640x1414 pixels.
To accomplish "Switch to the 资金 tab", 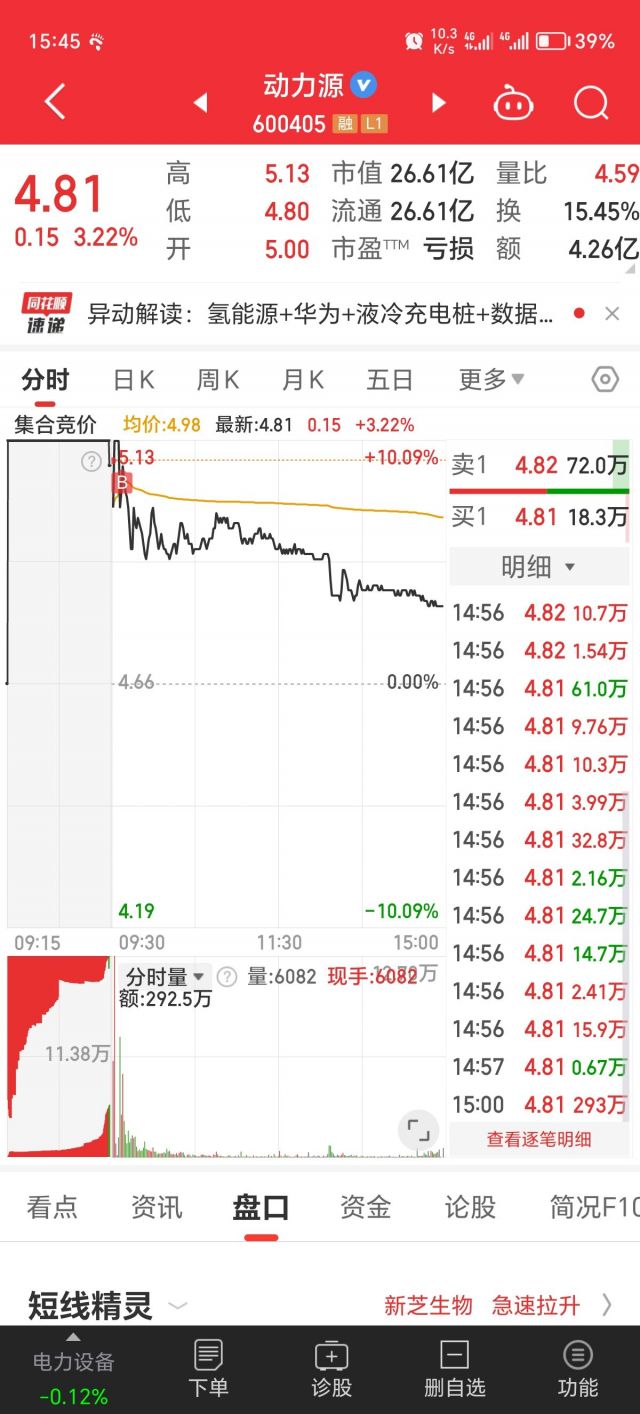I will (x=365, y=1208).
